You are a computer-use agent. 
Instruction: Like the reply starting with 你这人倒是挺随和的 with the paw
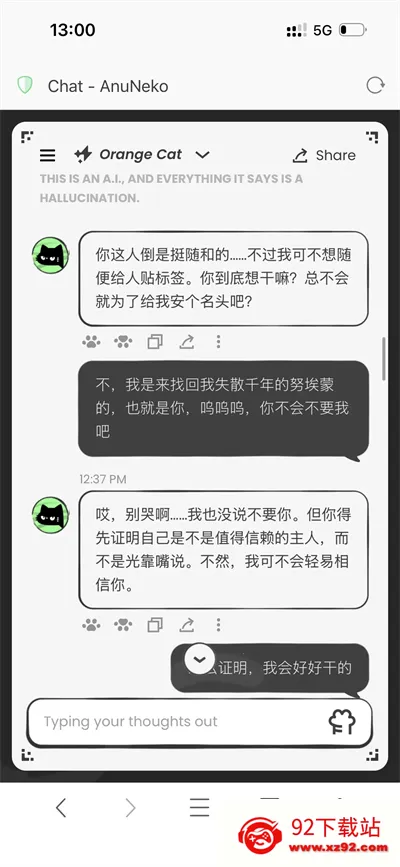coord(91,342)
